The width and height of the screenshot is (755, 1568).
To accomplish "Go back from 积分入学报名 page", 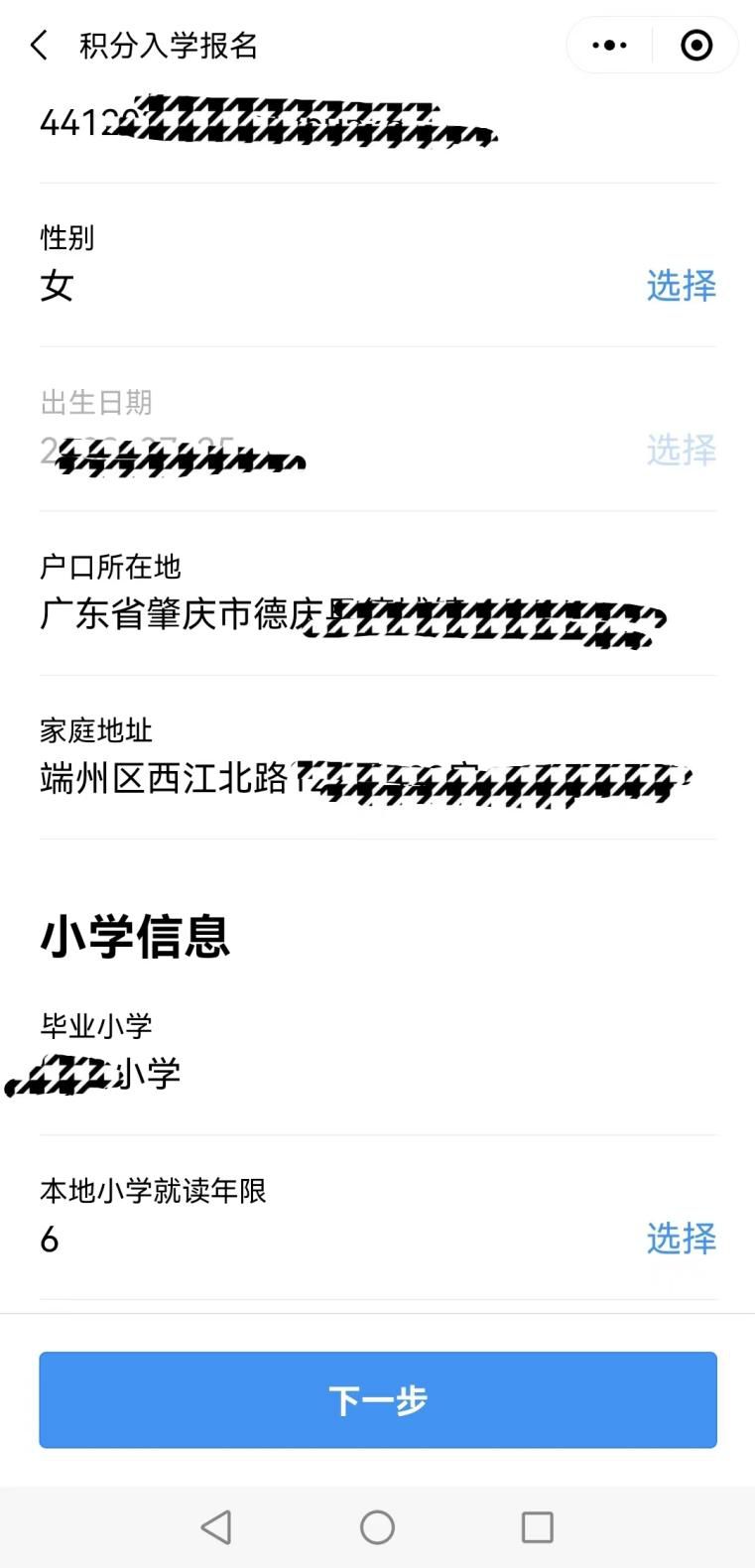I will coord(40,46).
